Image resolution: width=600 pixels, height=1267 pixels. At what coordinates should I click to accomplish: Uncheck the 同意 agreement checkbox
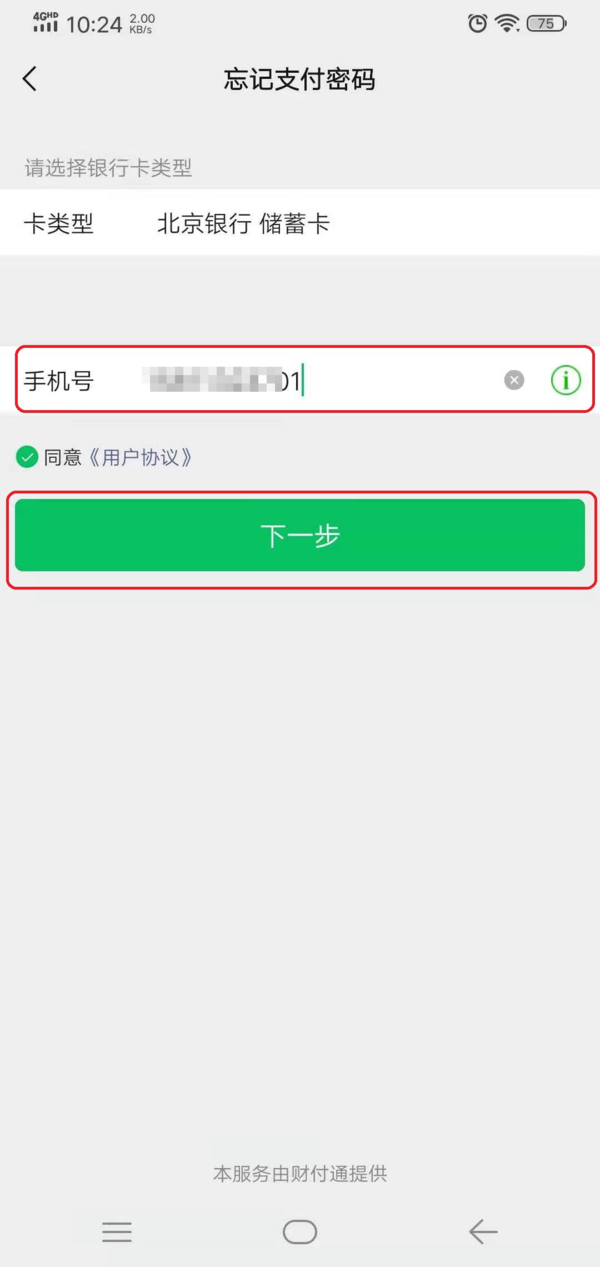[27, 458]
